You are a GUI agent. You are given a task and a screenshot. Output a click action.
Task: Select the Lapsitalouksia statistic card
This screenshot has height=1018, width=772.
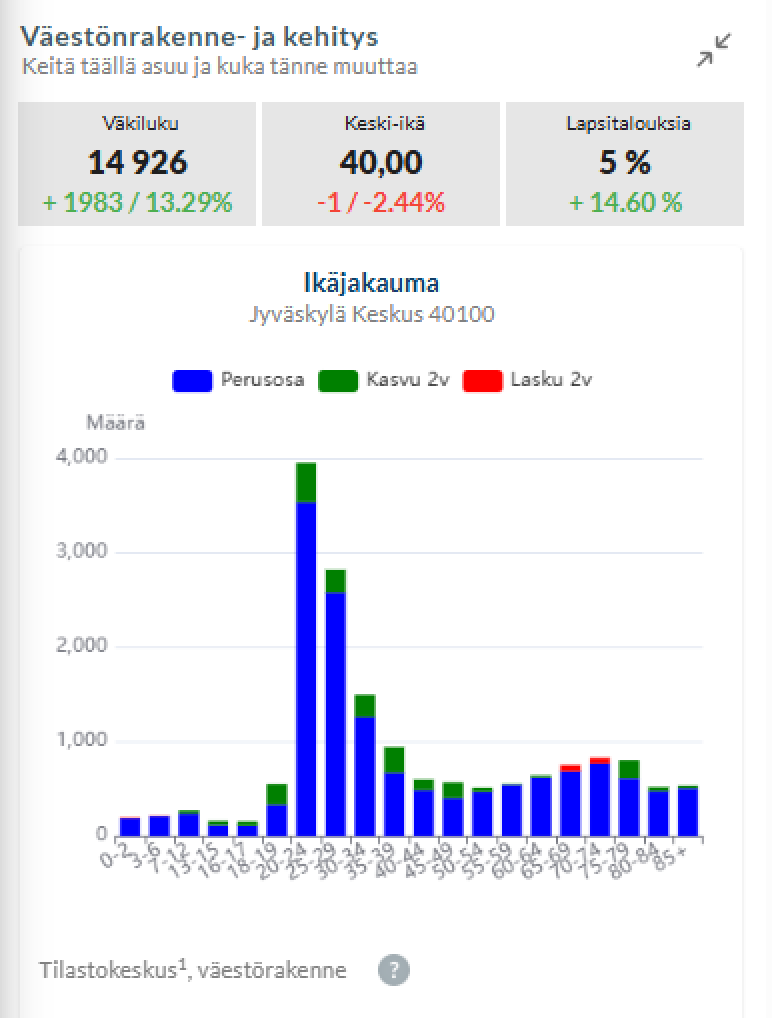point(626,164)
